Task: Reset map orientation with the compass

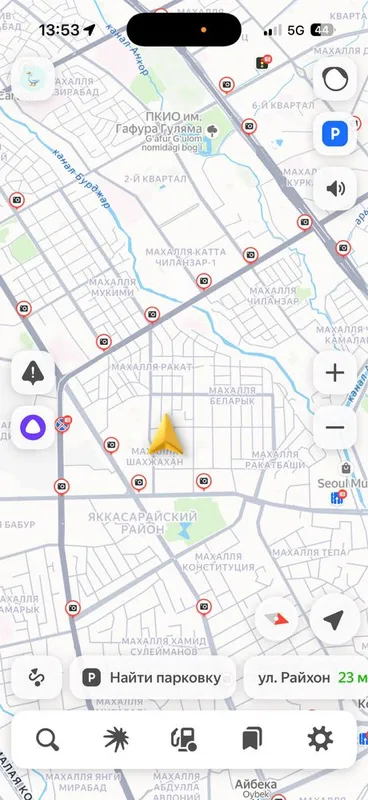Action: pos(277,619)
